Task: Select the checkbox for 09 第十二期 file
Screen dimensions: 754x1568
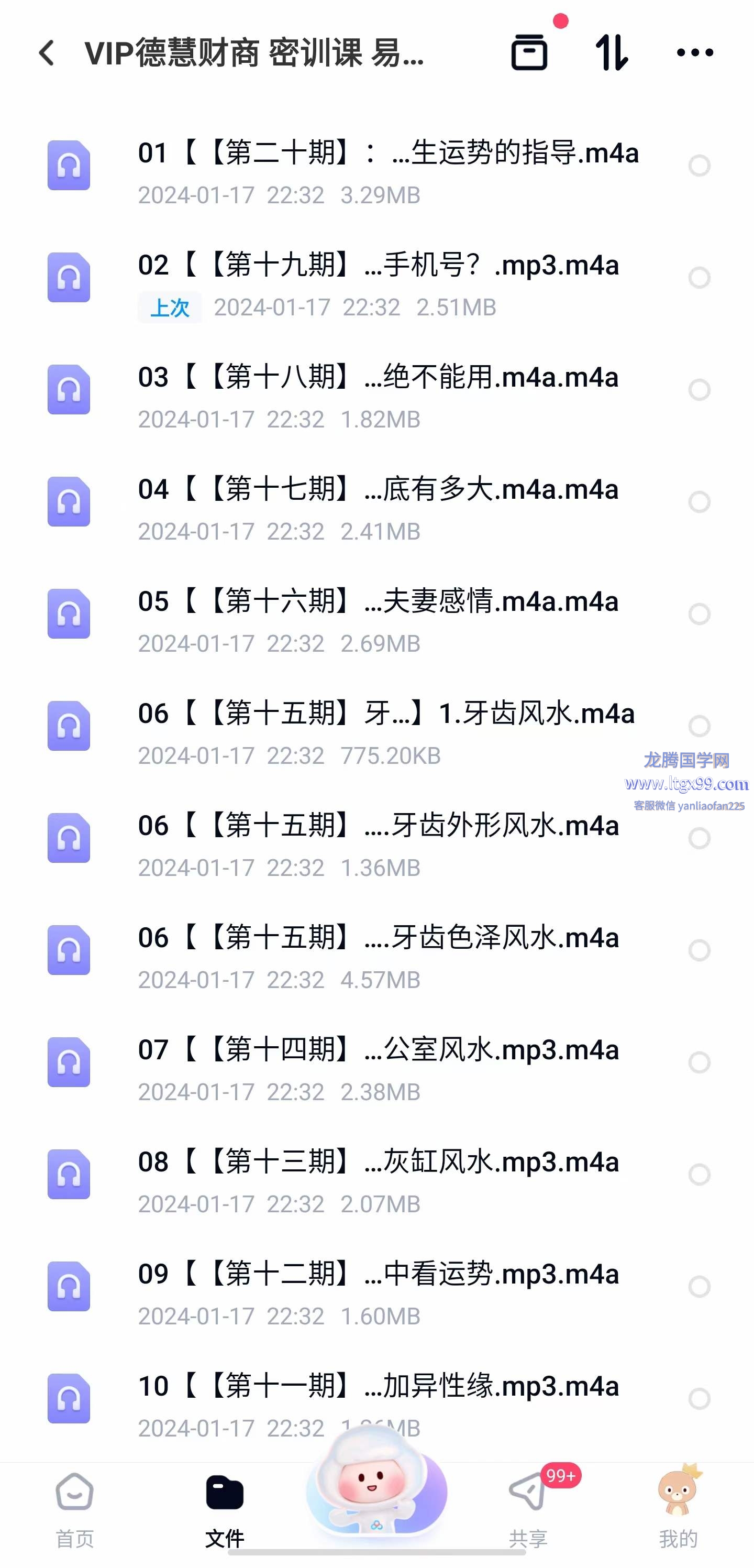Action: pos(699,1286)
